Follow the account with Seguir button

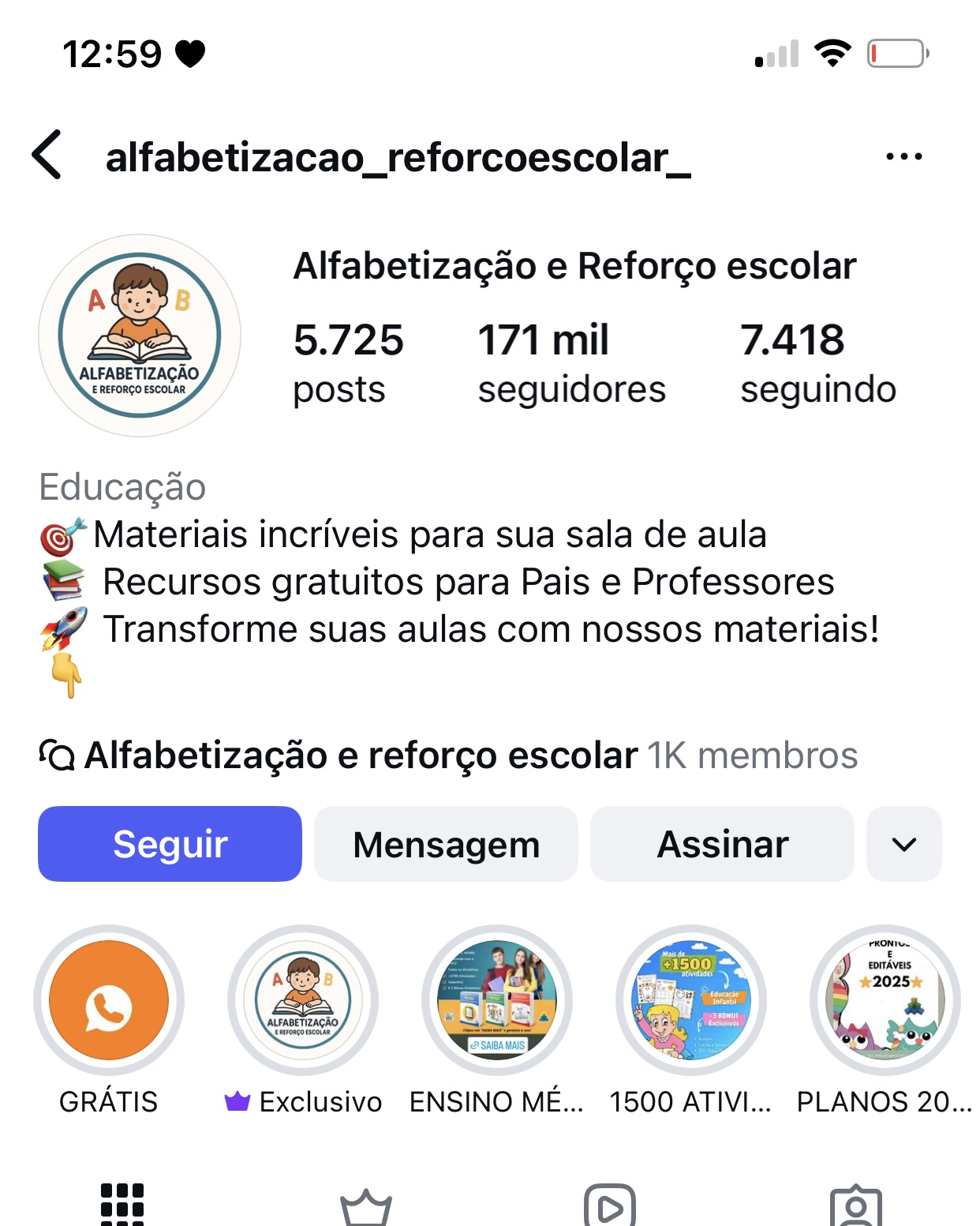[170, 843]
